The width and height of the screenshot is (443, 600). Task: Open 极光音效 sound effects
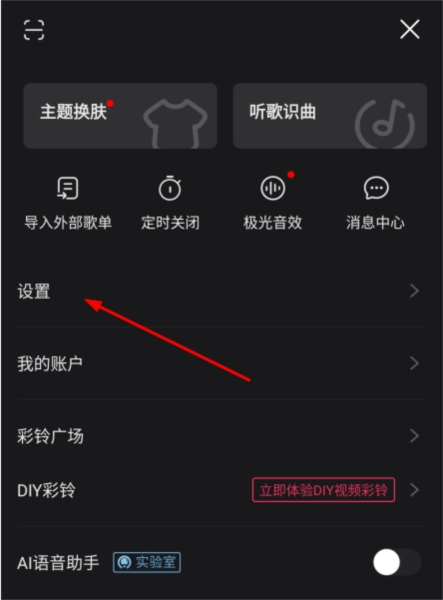(273, 203)
